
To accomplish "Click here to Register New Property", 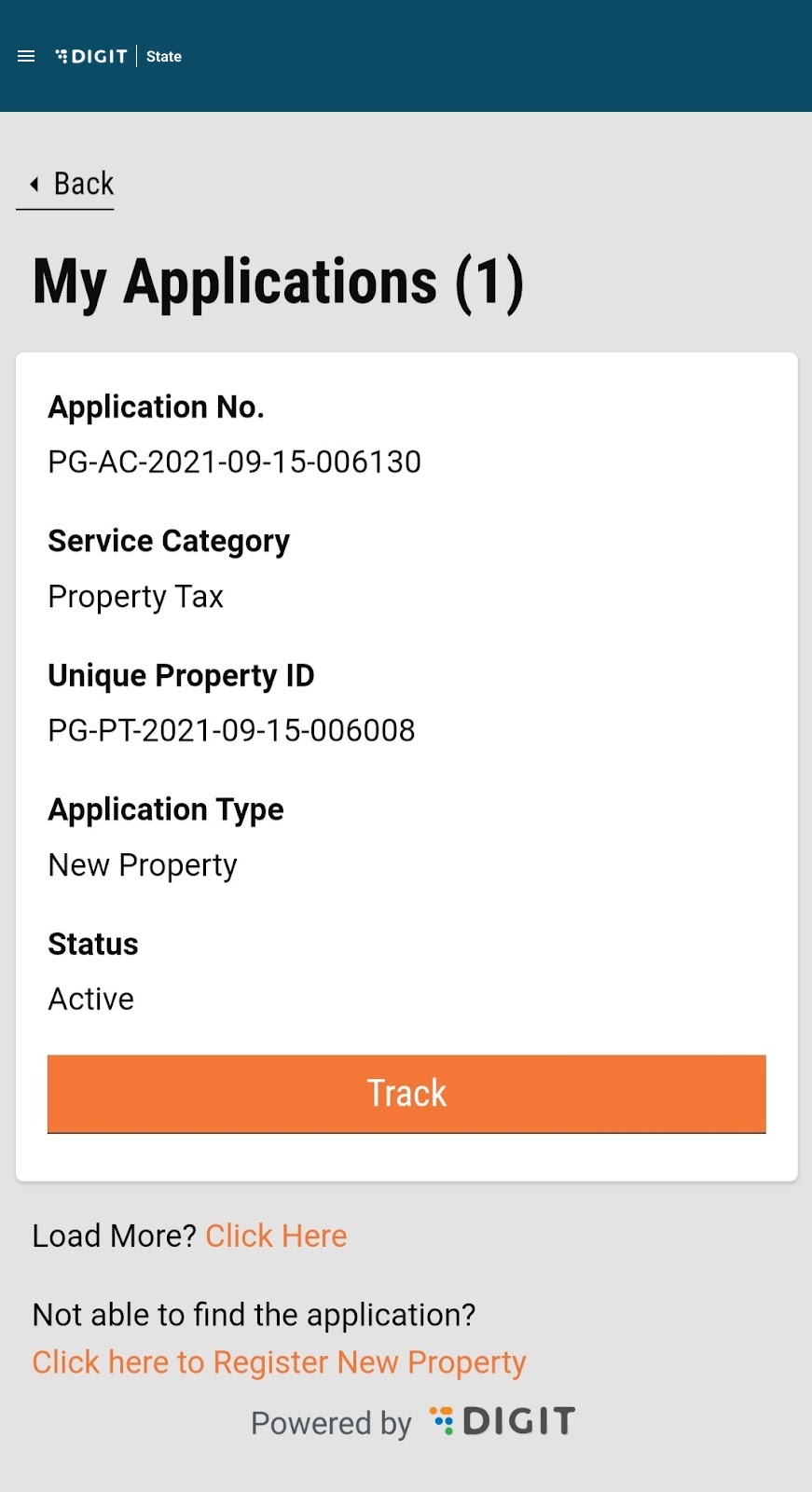I will 279,1362.
